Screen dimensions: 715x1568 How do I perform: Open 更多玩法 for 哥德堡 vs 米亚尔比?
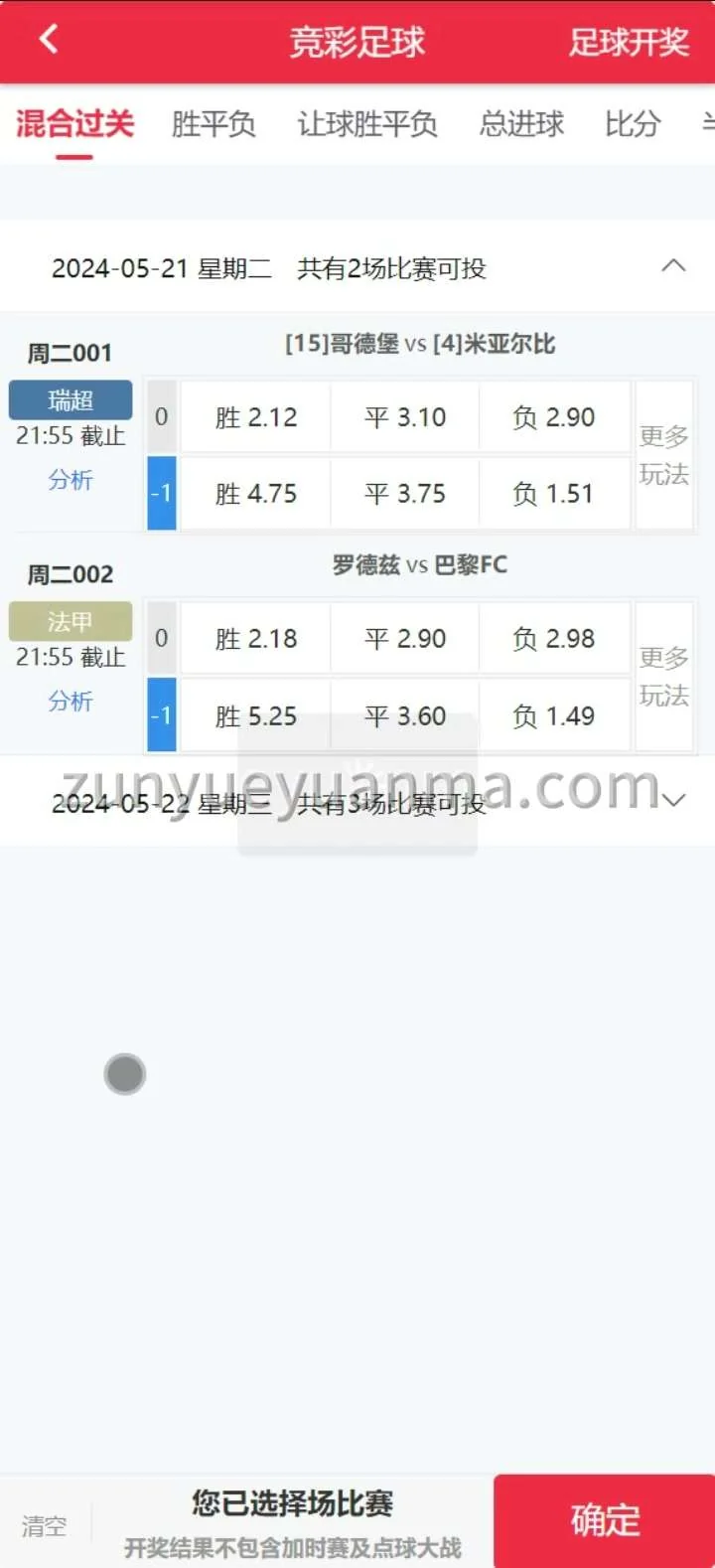[x=663, y=455]
